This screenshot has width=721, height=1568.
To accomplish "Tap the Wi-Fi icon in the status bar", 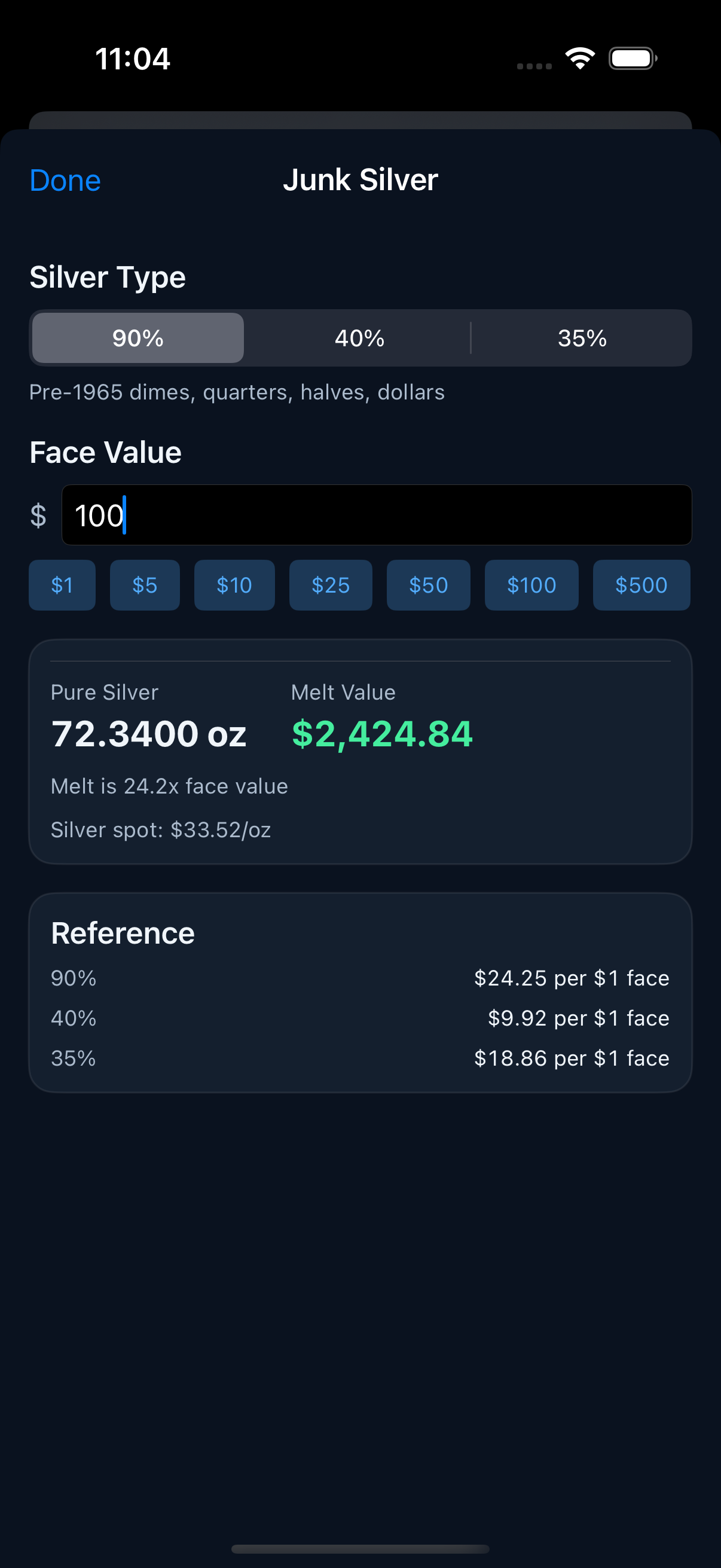I will point(579,58).
